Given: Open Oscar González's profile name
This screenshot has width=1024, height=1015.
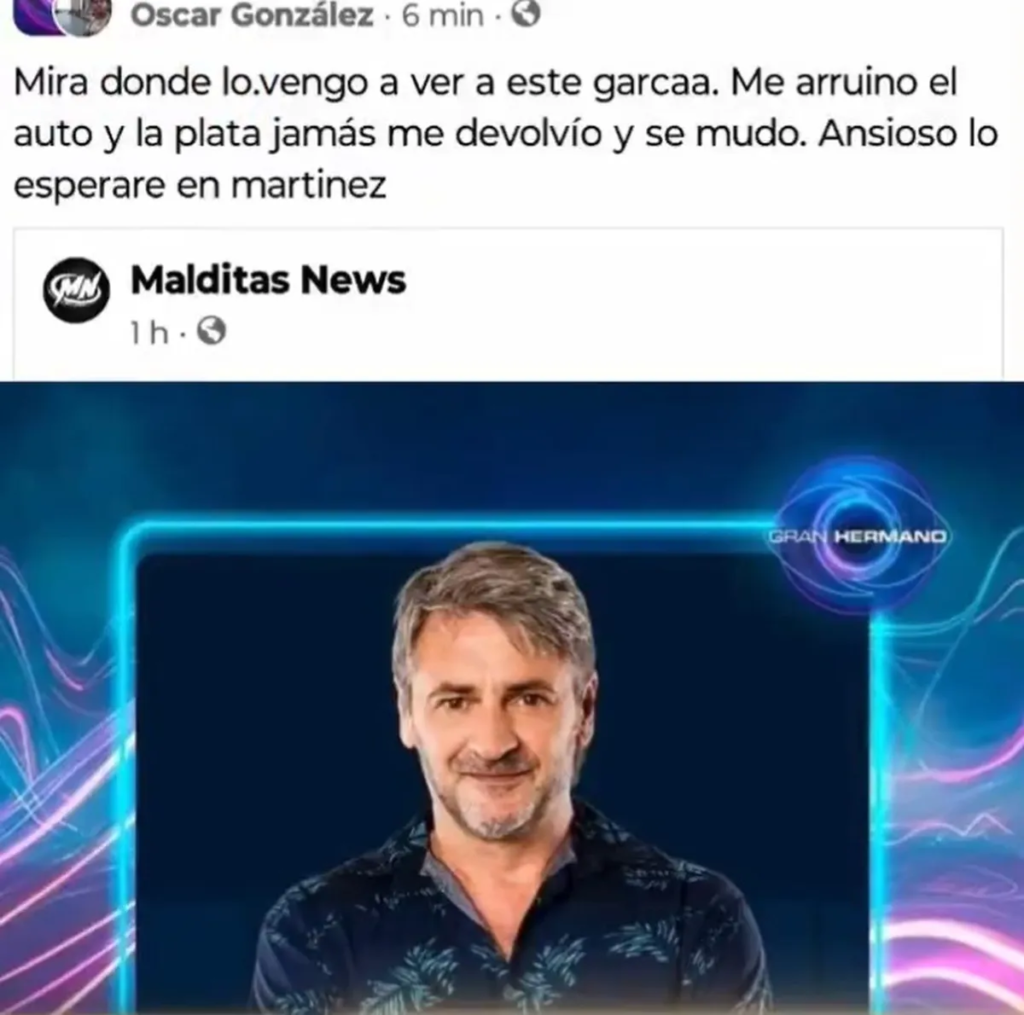Looking at the screenshot, I should click(252, 15).
